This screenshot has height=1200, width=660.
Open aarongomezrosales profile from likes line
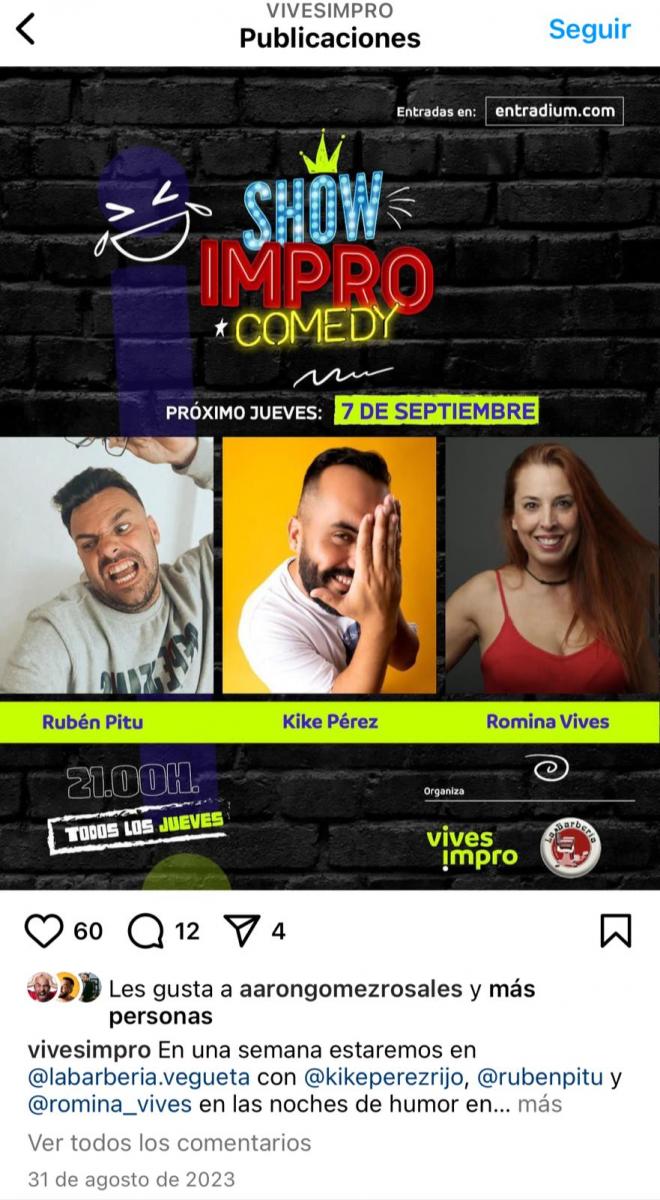coord(351,989)
